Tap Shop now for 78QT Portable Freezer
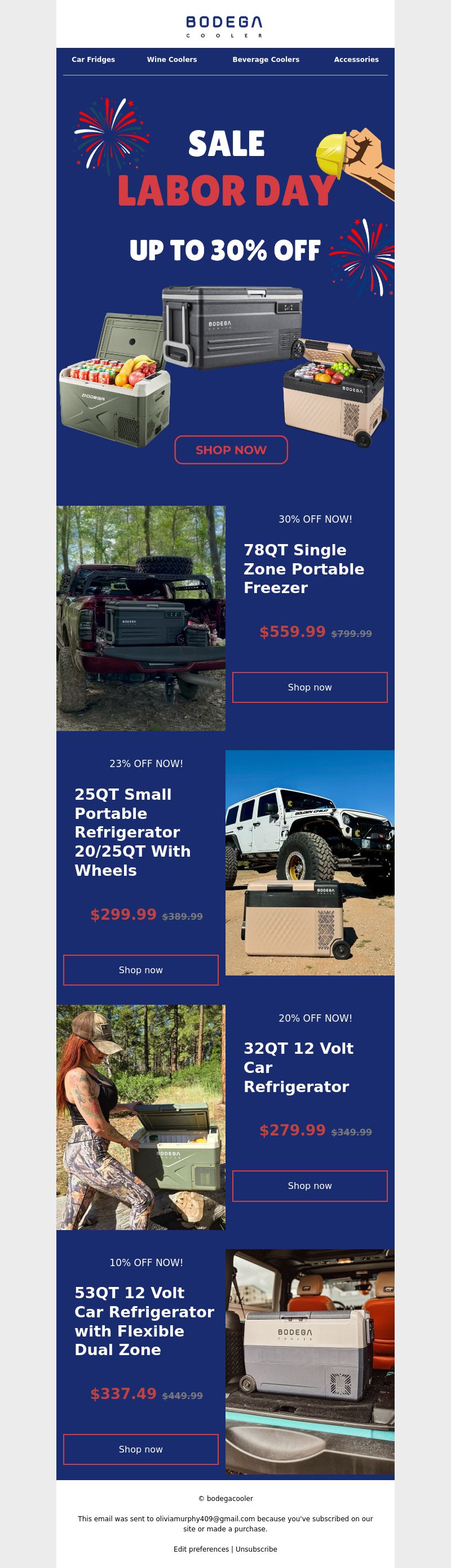This screenshot has width=451, height=1568. tap(309, 687)
